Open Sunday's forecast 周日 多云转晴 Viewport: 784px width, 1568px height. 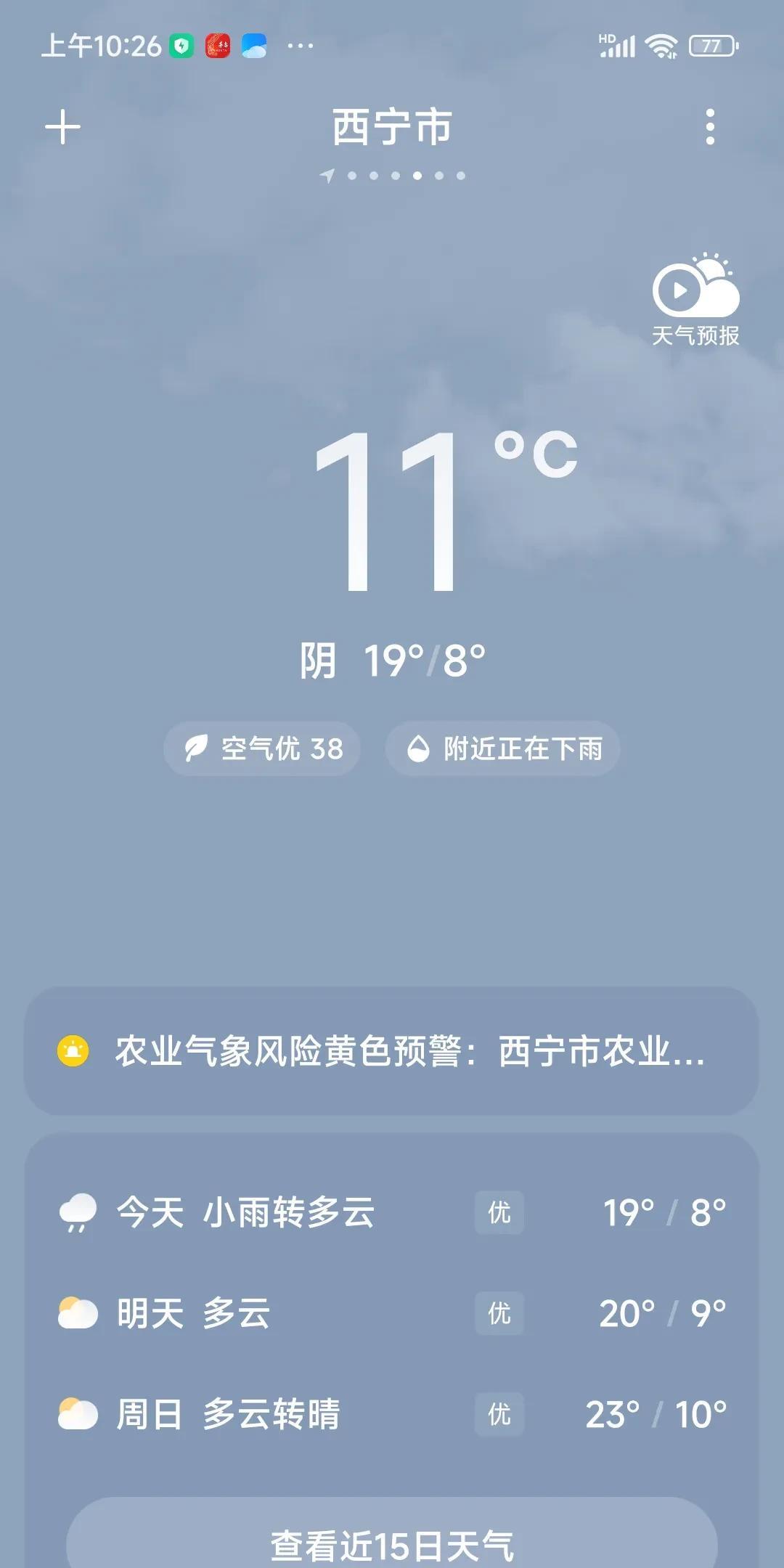click(392, 1414)
